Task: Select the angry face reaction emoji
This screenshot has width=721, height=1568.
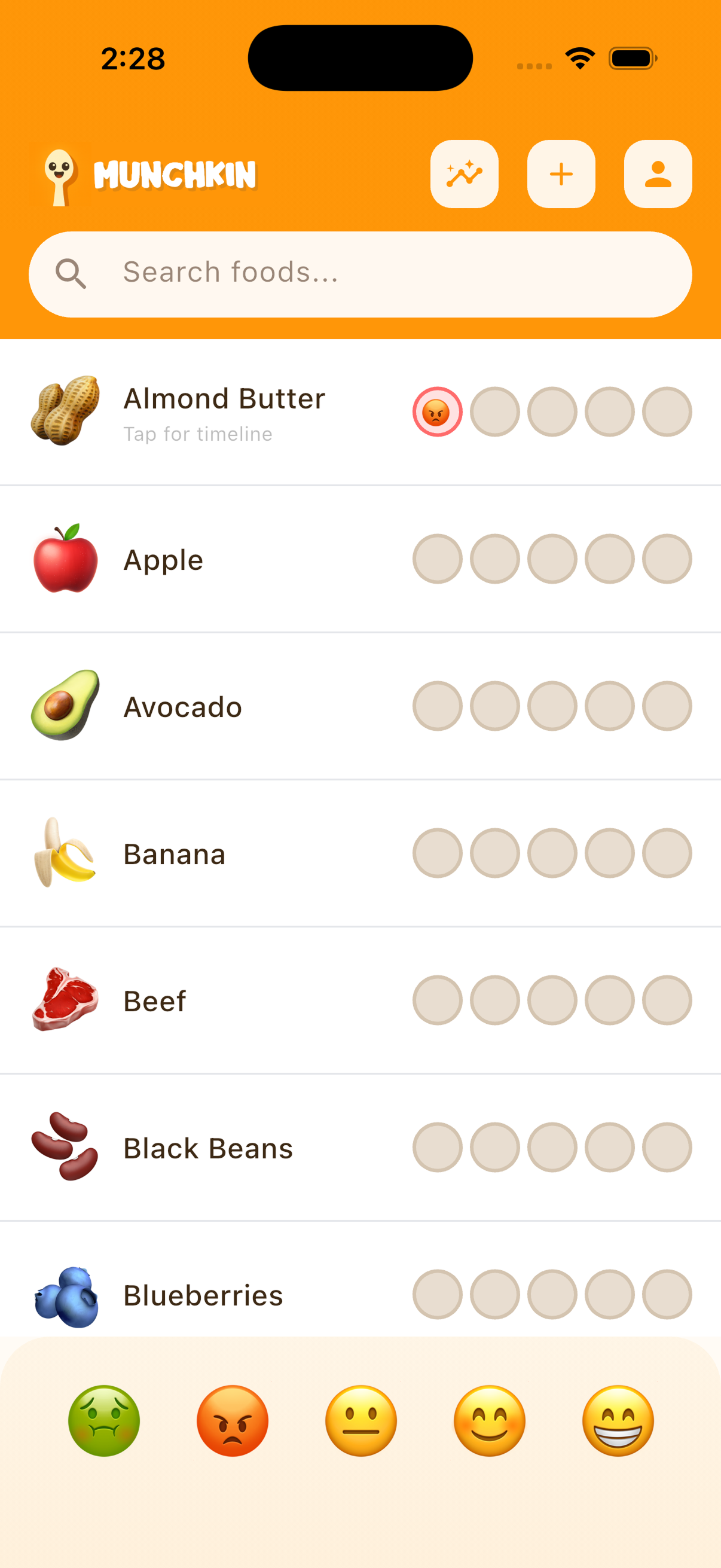Action: coord(233,1421)
